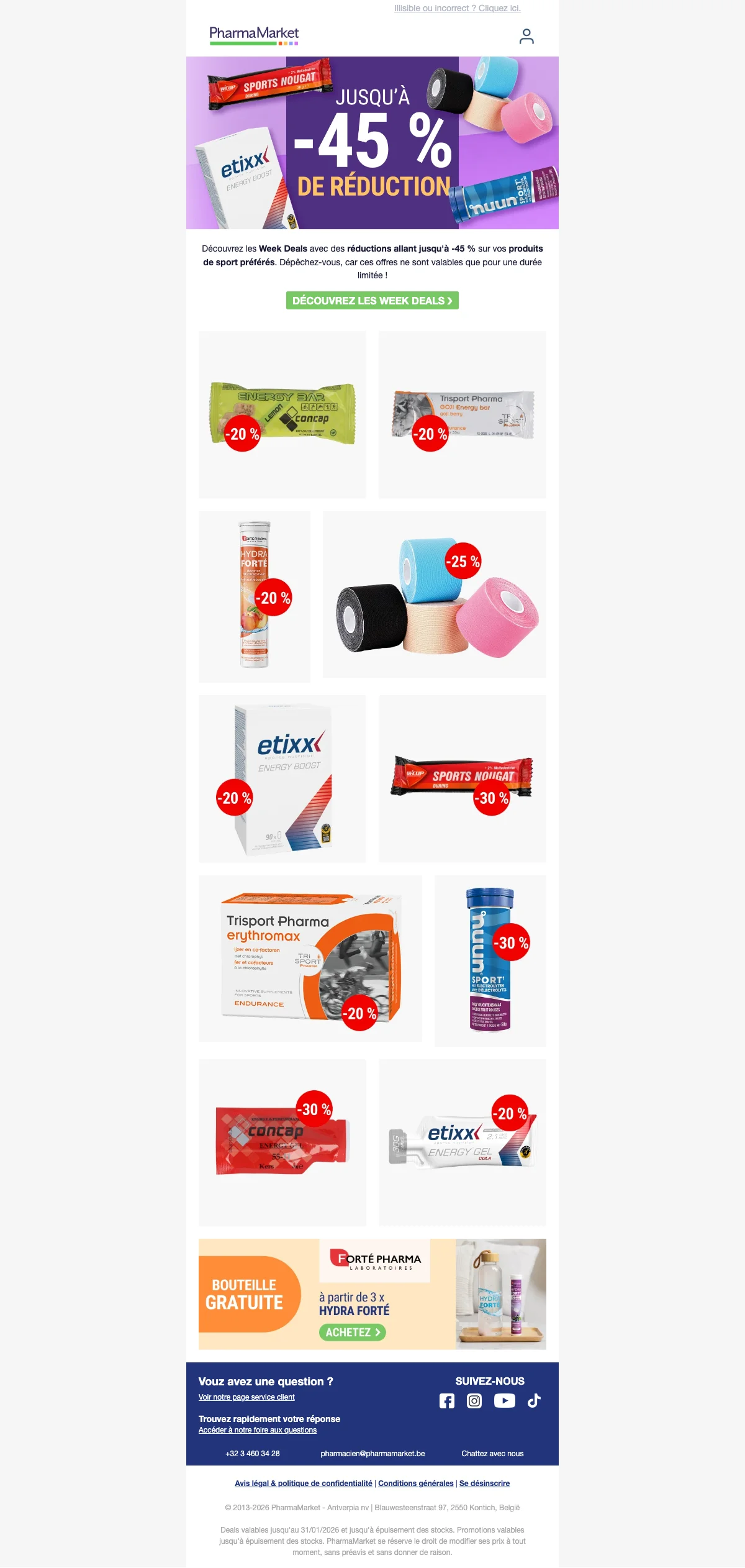Open the Concap Energy Bar Lemon product
This screenshot has width=745, height=1568.
(282, 414)
